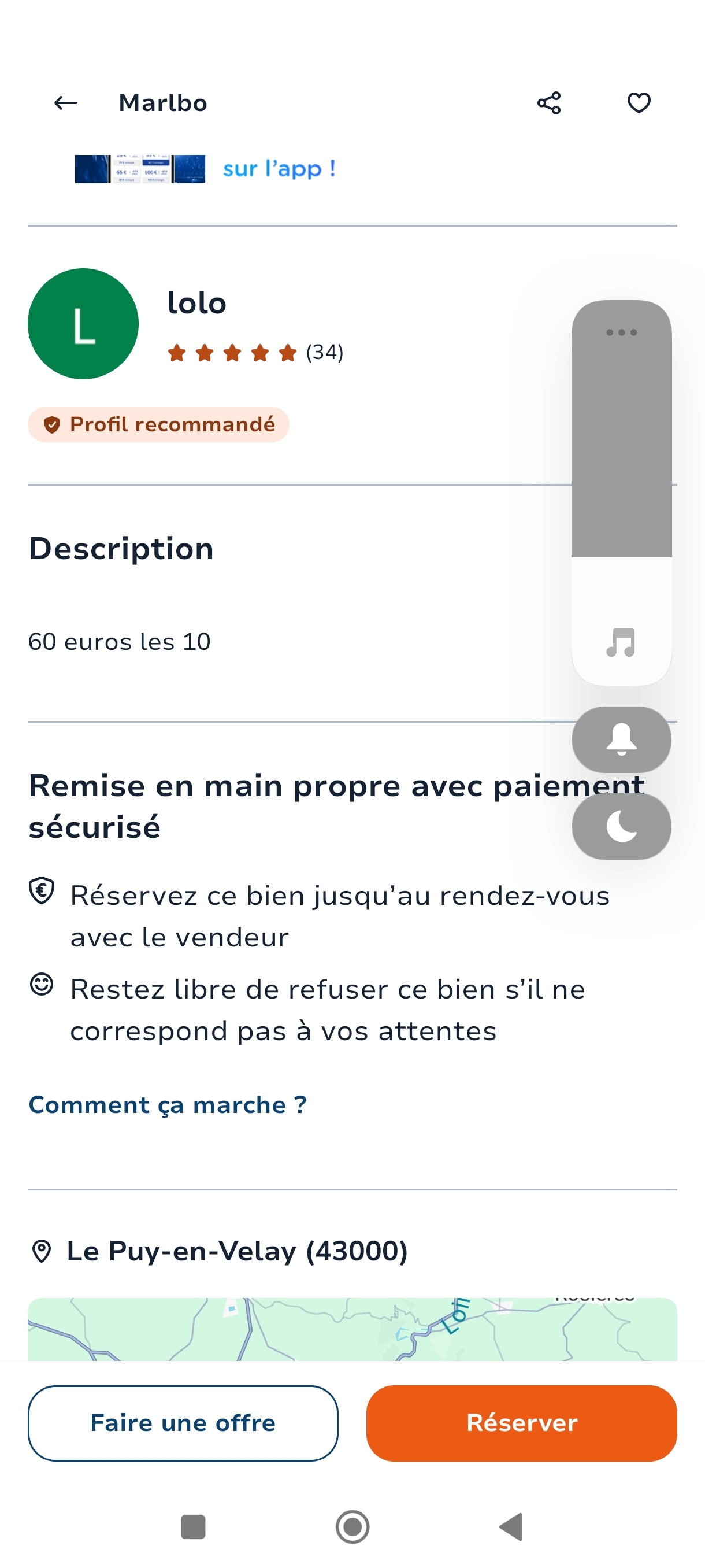The height and width of the screenshot is (1568, 705).
Task: Toggle the heart to save this ad
Action: pos(638,103)
